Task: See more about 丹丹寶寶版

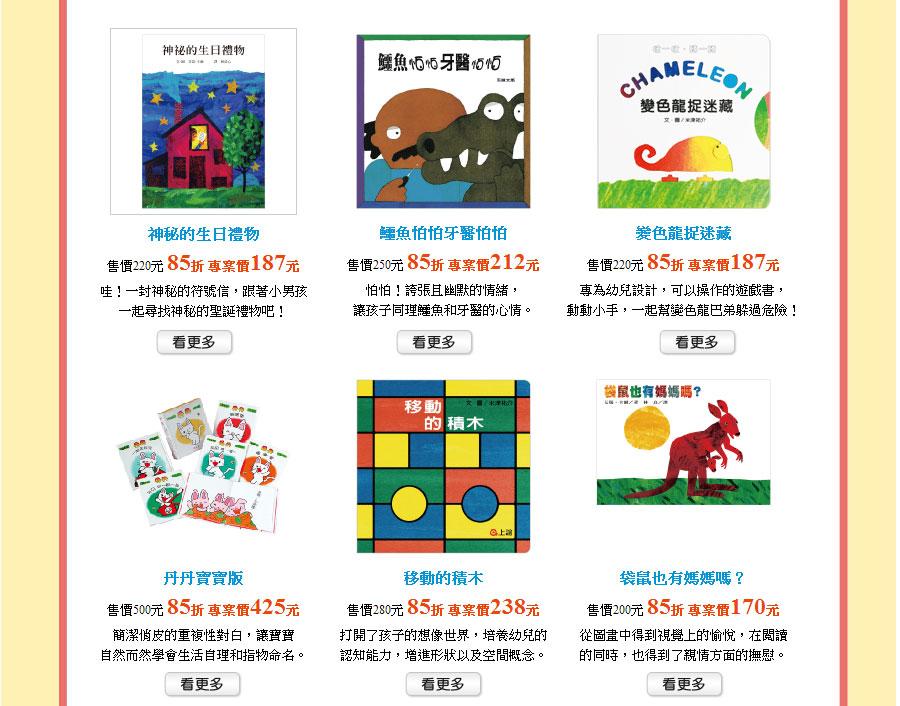Action: pos(202,685)
